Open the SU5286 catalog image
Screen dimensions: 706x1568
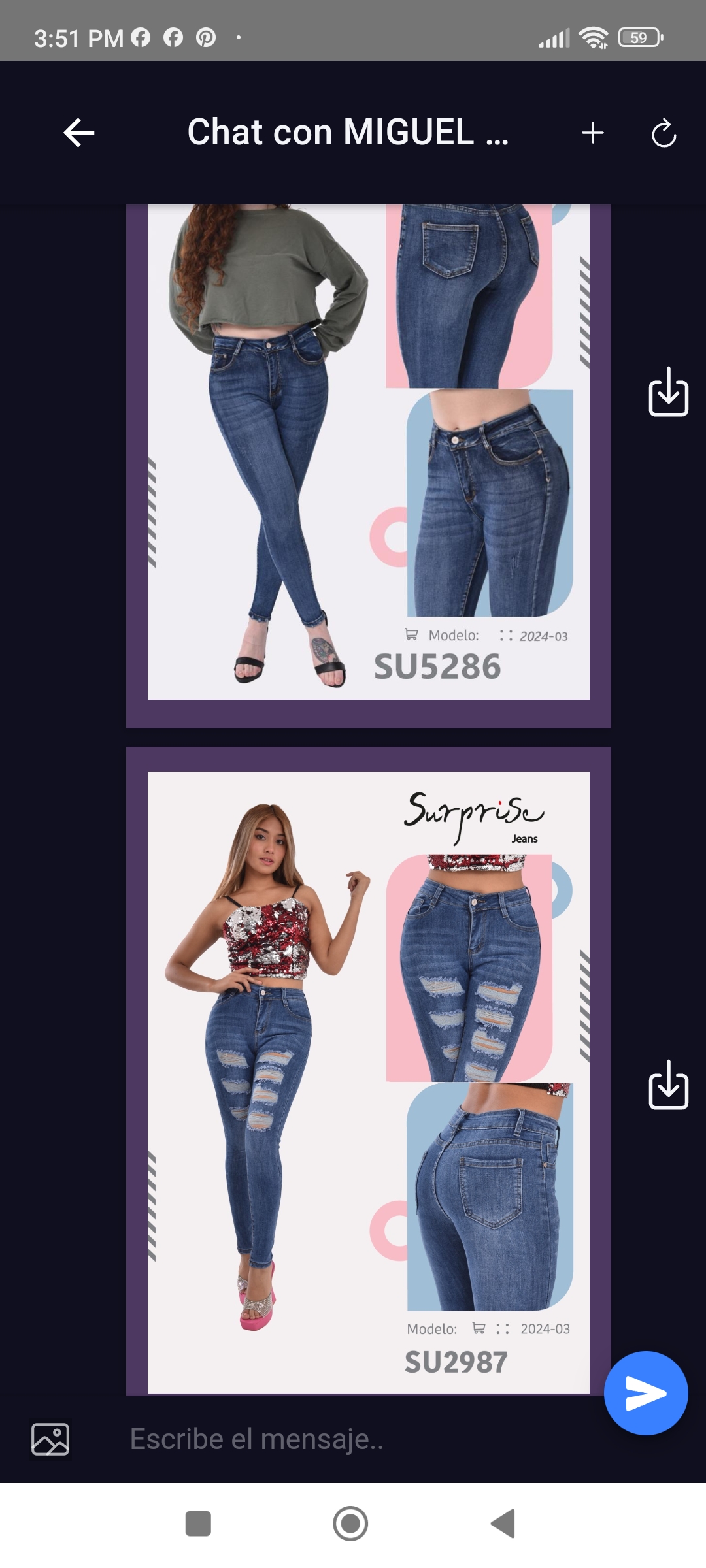coord(369,466)
